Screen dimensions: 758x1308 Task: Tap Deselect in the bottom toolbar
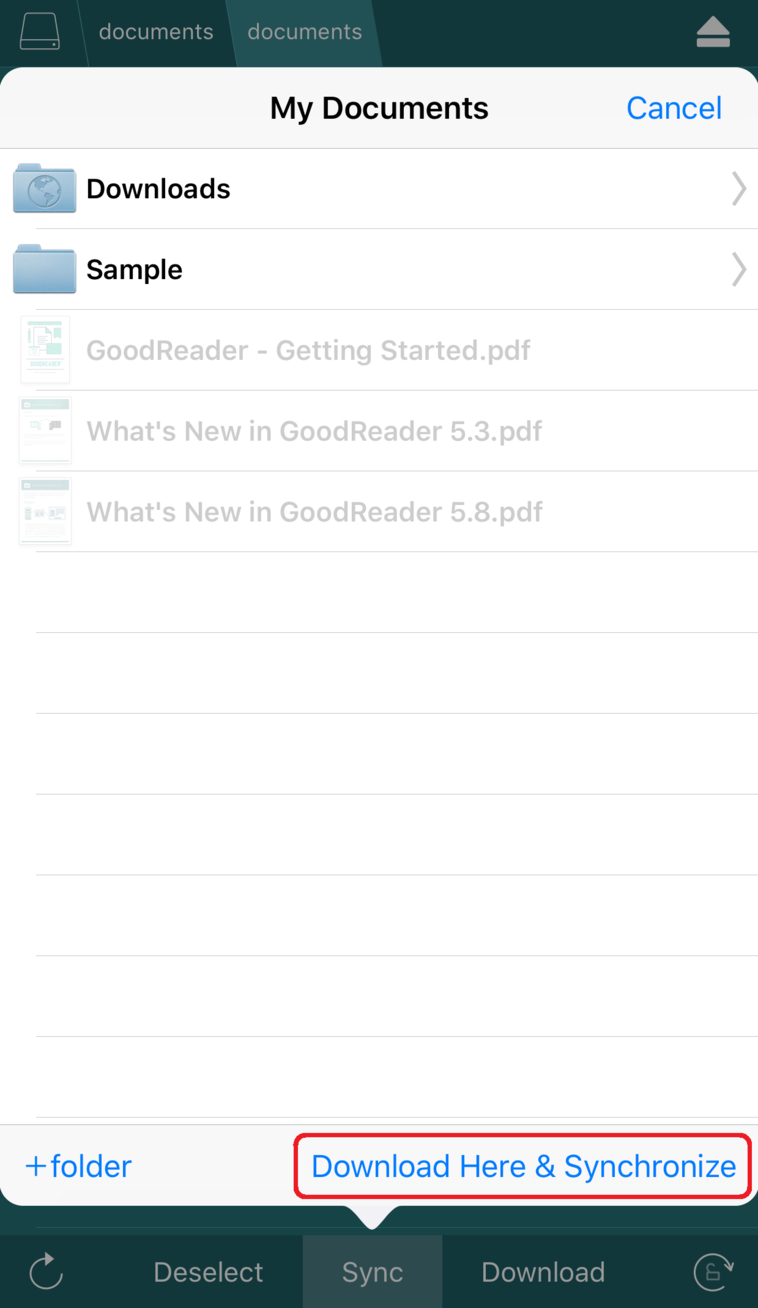(x=208, y=1271)
